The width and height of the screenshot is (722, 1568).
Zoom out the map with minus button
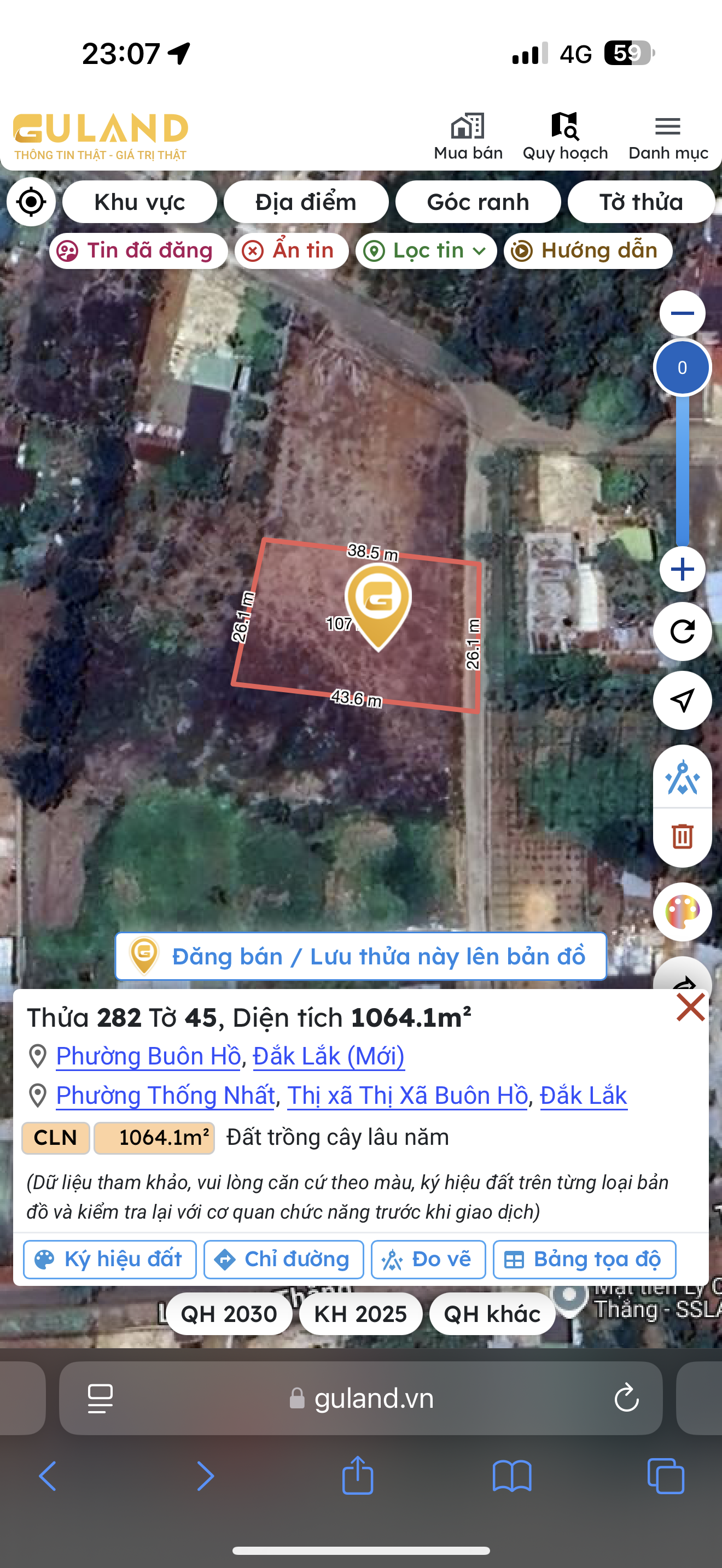682,313
